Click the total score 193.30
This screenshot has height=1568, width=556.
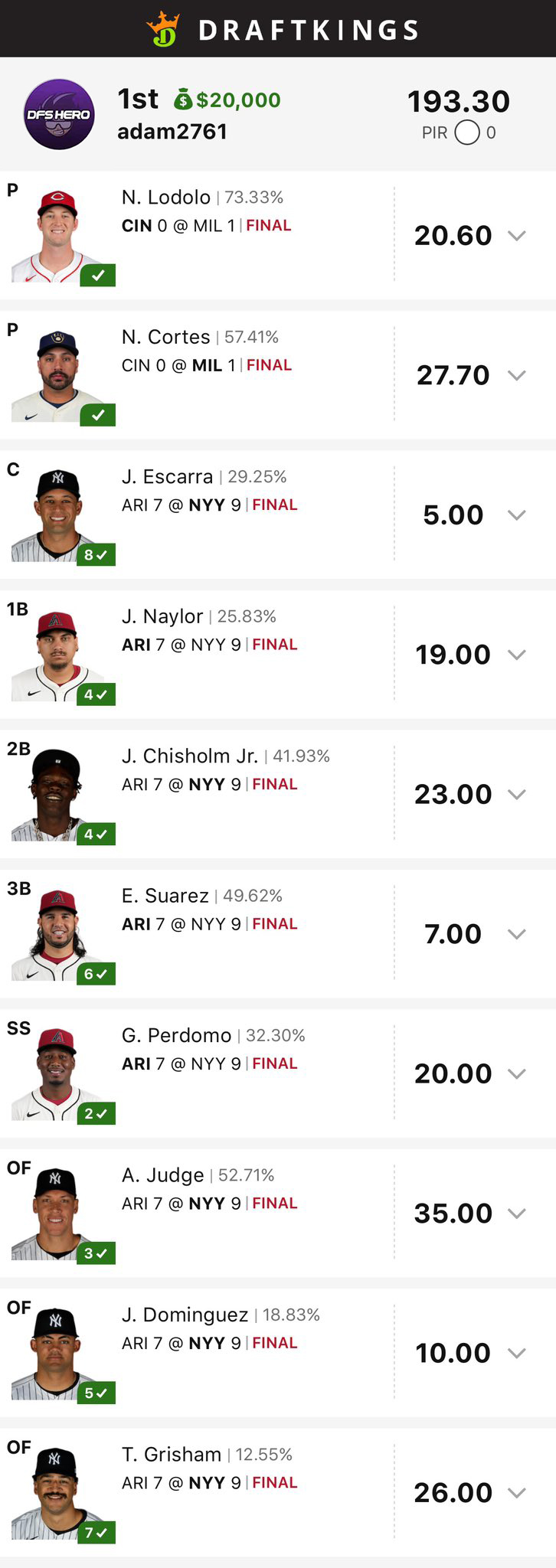click(458, 100)
